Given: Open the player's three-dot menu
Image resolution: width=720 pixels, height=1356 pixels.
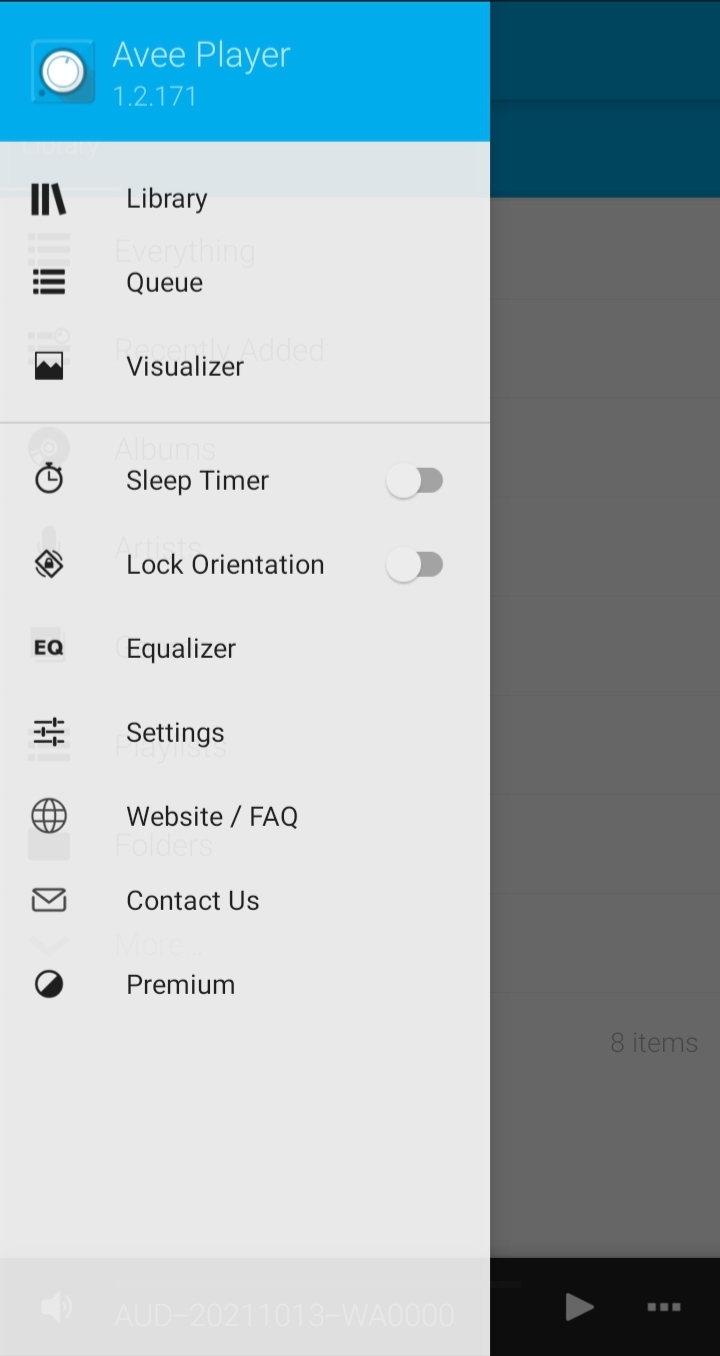Looking at the screenshot, I should coord(664,1306).
